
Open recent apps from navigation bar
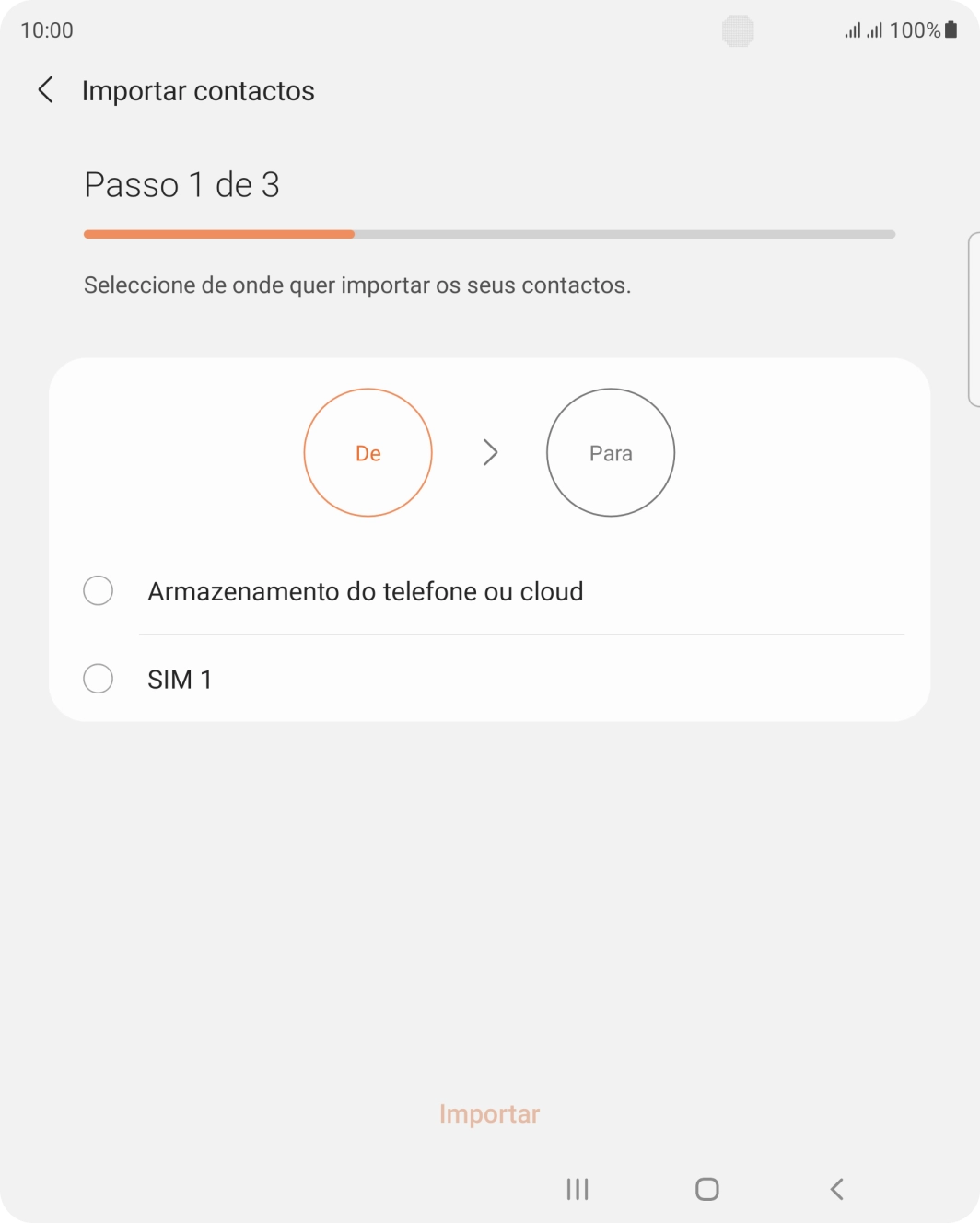577,1189
